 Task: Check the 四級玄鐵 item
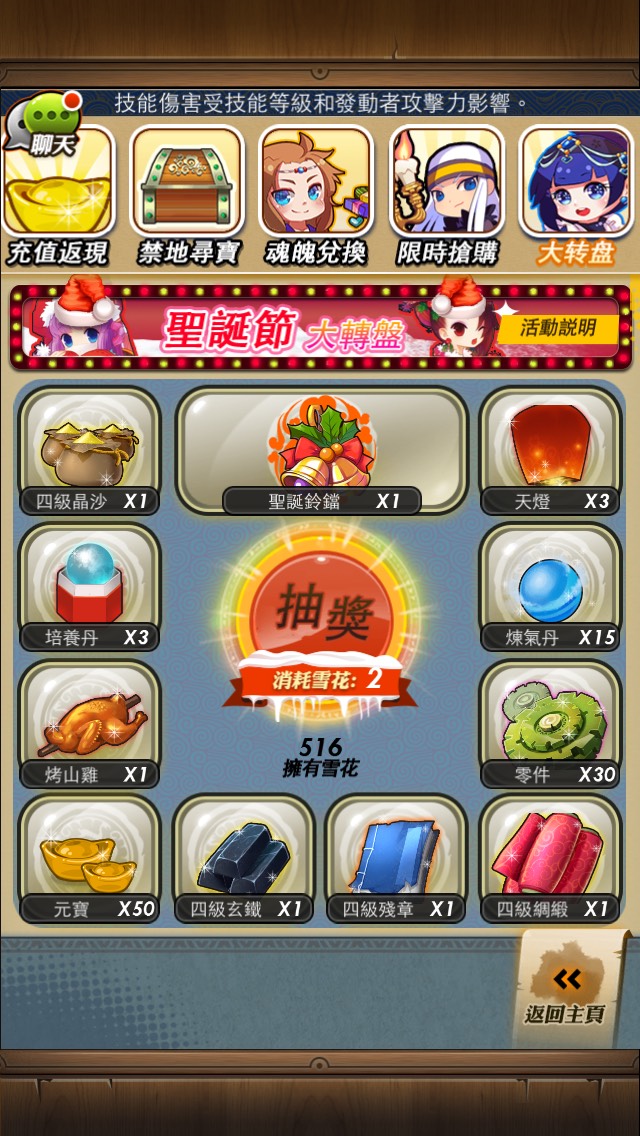(244, 859)
